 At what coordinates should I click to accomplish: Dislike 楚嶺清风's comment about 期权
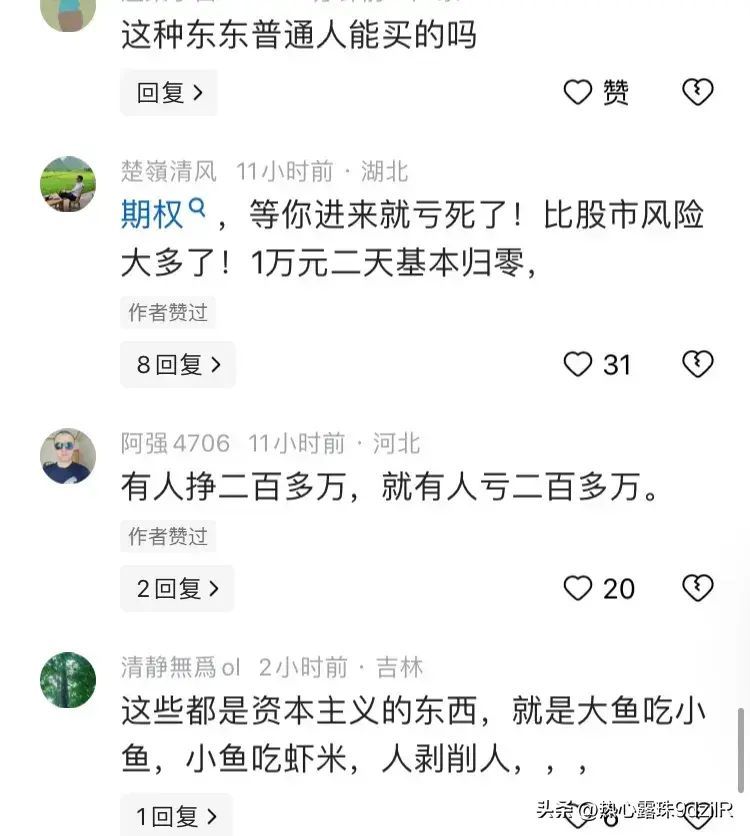(x=697, y=365)
